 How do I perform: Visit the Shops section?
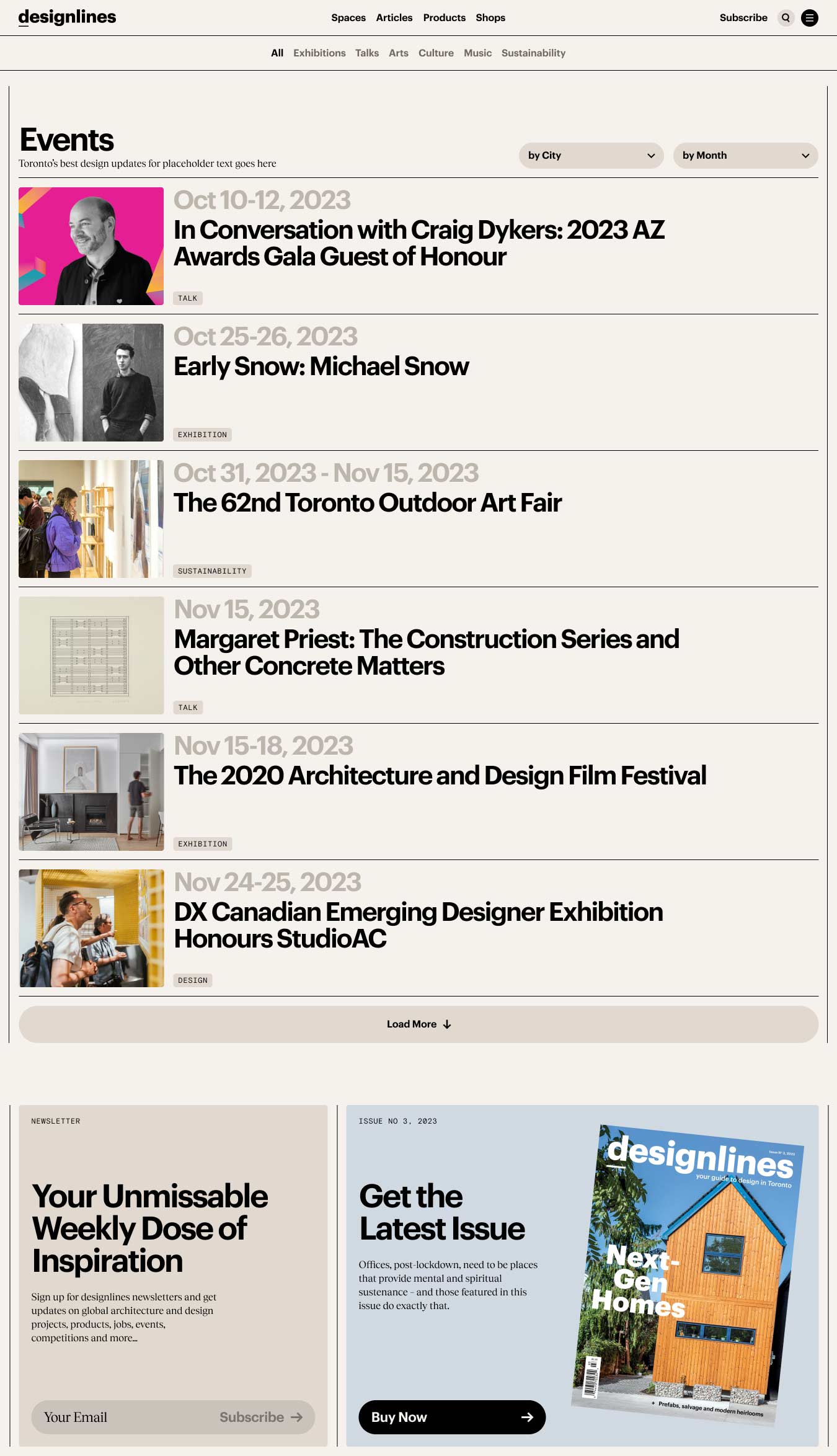[490, 18]
